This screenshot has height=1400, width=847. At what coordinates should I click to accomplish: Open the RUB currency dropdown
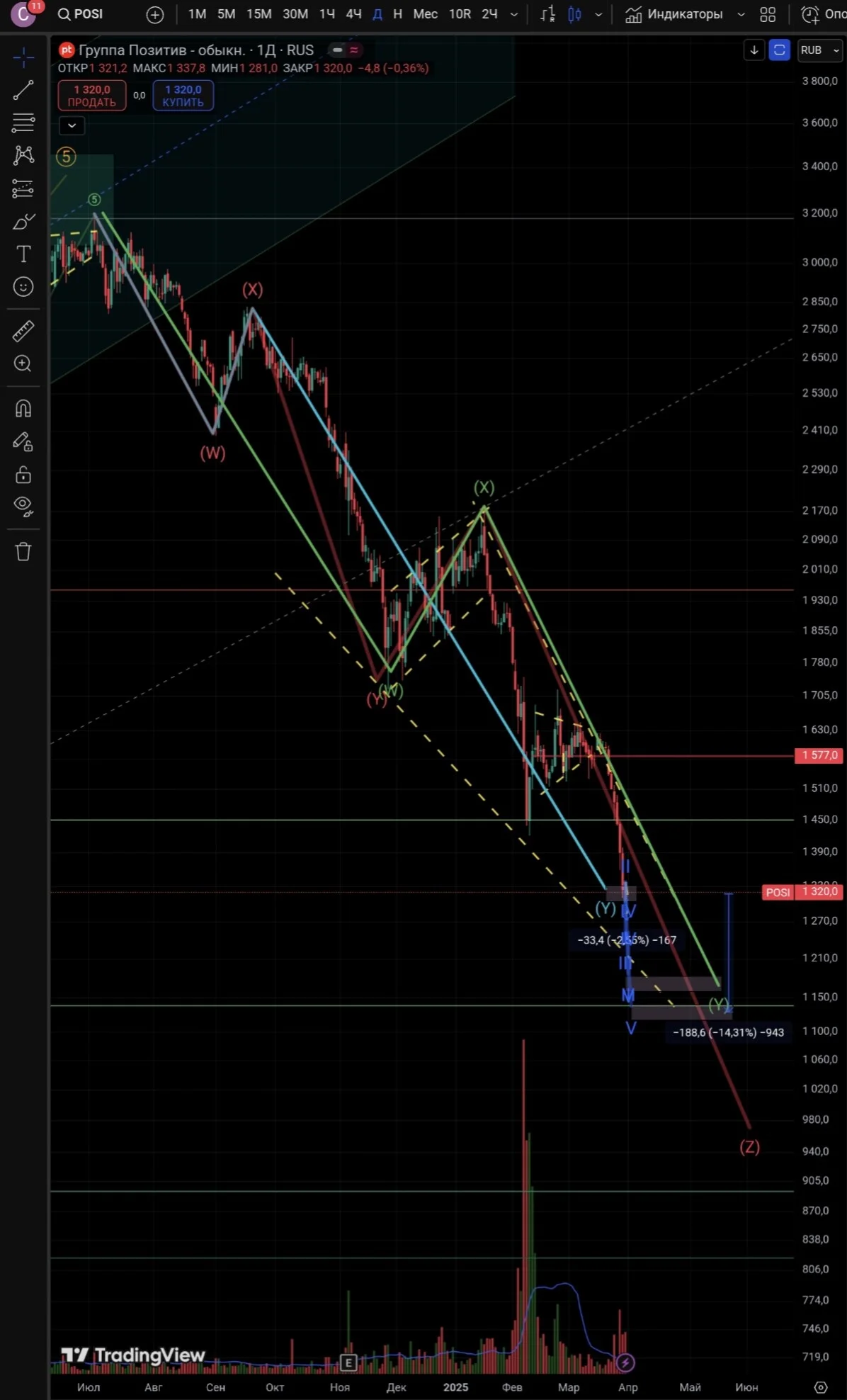click(x=819, y=50)
